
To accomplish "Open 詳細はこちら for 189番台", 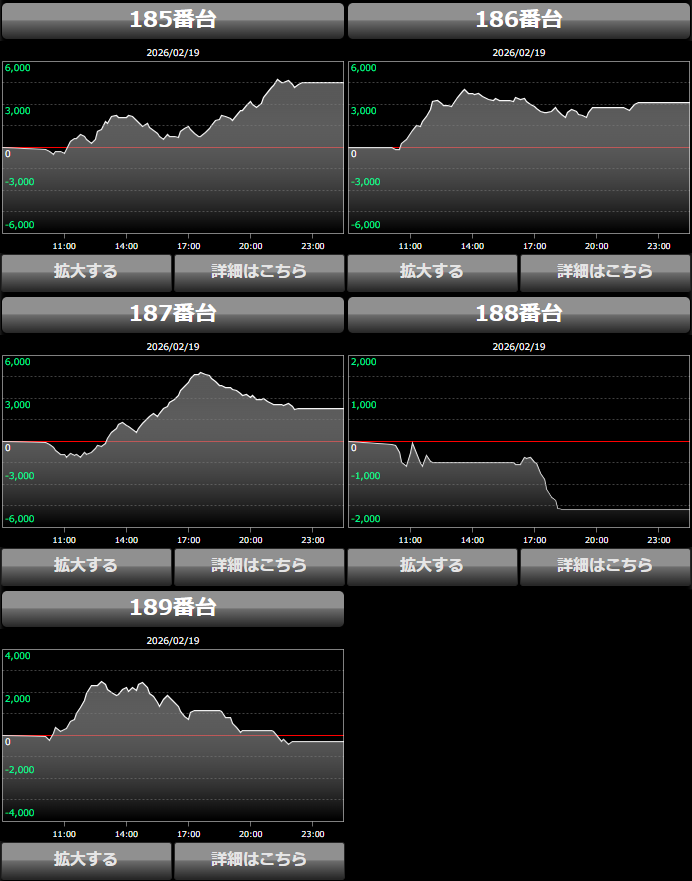I will [259, 860].
